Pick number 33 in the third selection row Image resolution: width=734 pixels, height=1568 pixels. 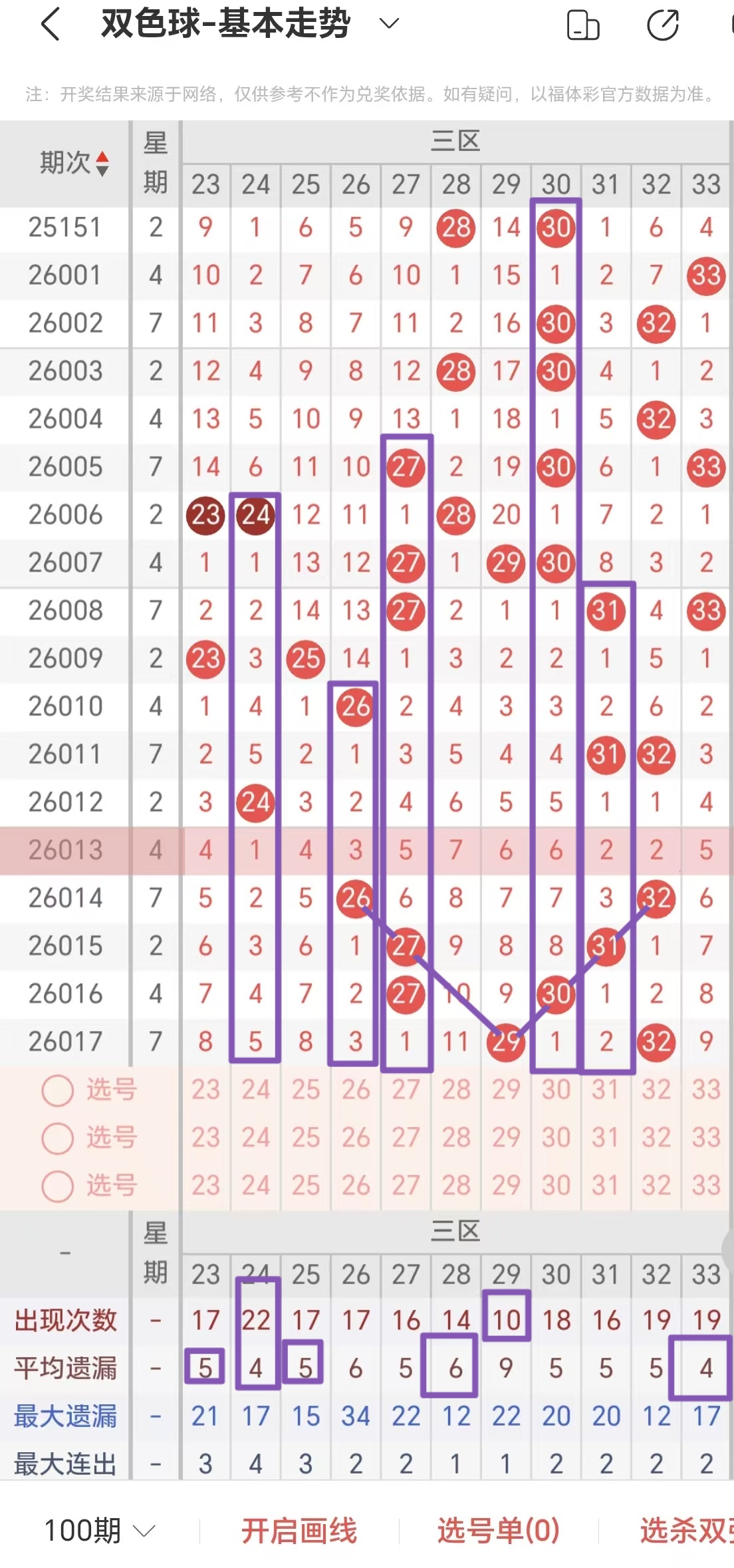(705, 1185)
